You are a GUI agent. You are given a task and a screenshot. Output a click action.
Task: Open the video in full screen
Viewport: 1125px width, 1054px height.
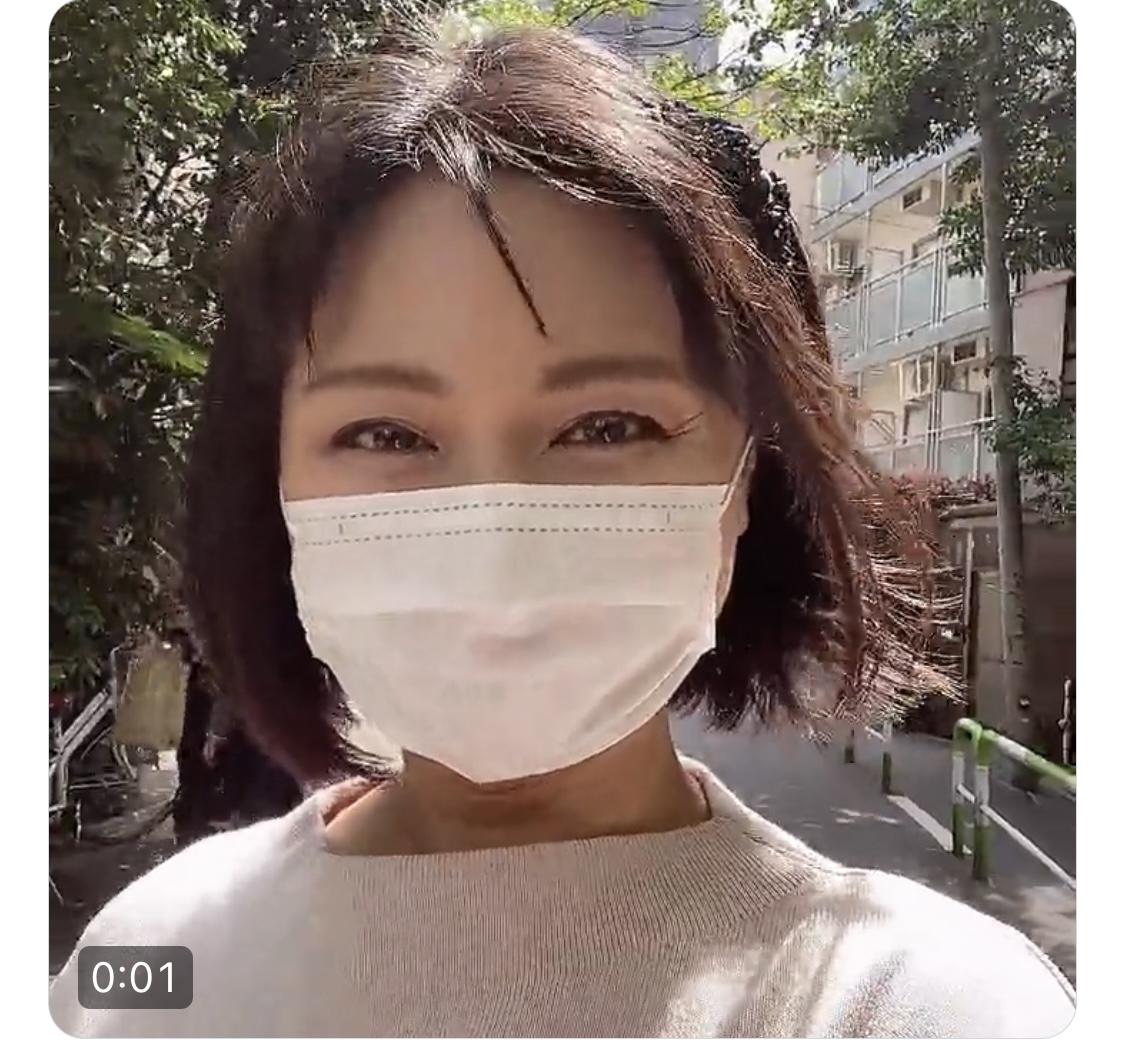click(x=562, y=520)
